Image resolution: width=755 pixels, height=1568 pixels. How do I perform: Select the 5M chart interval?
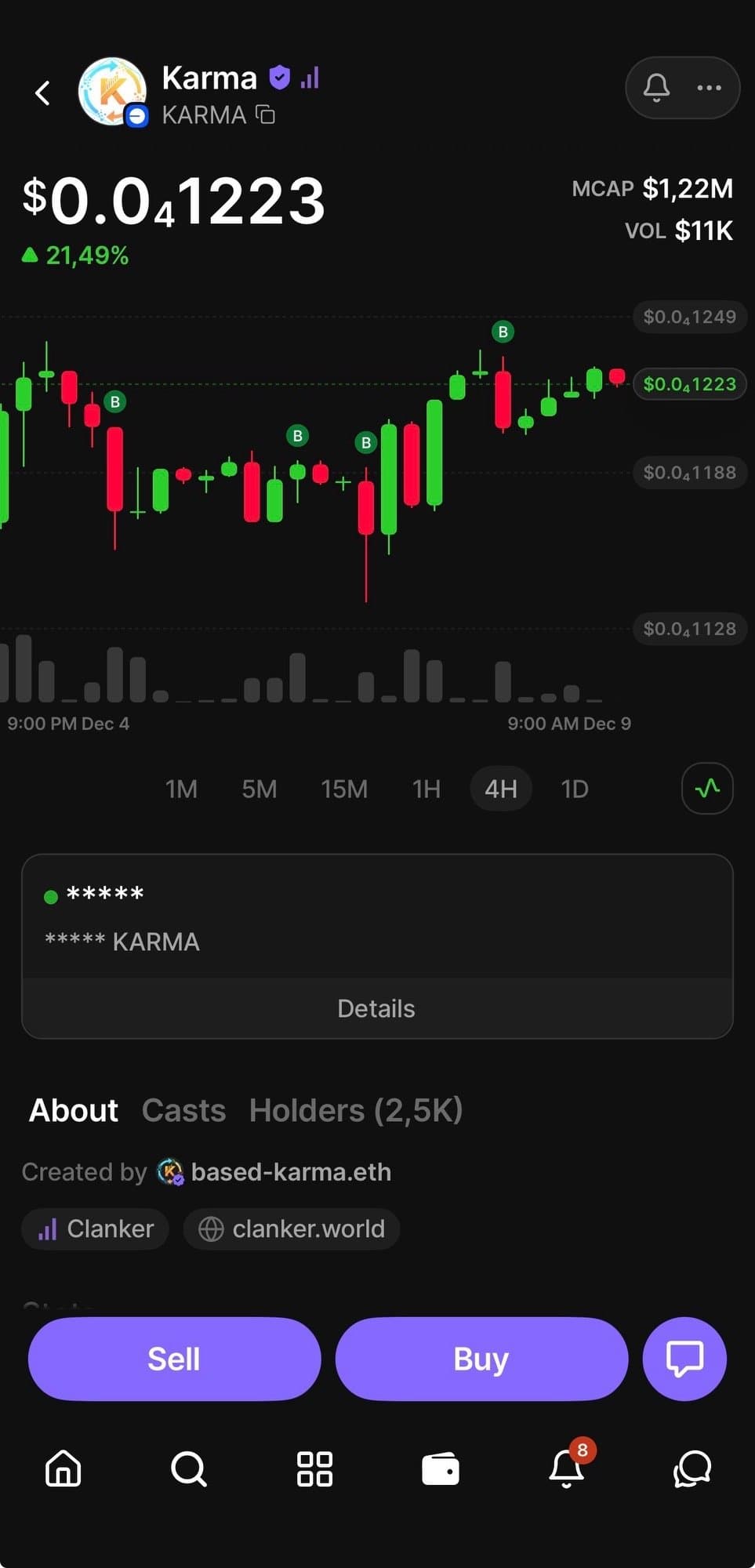point(259,789)
